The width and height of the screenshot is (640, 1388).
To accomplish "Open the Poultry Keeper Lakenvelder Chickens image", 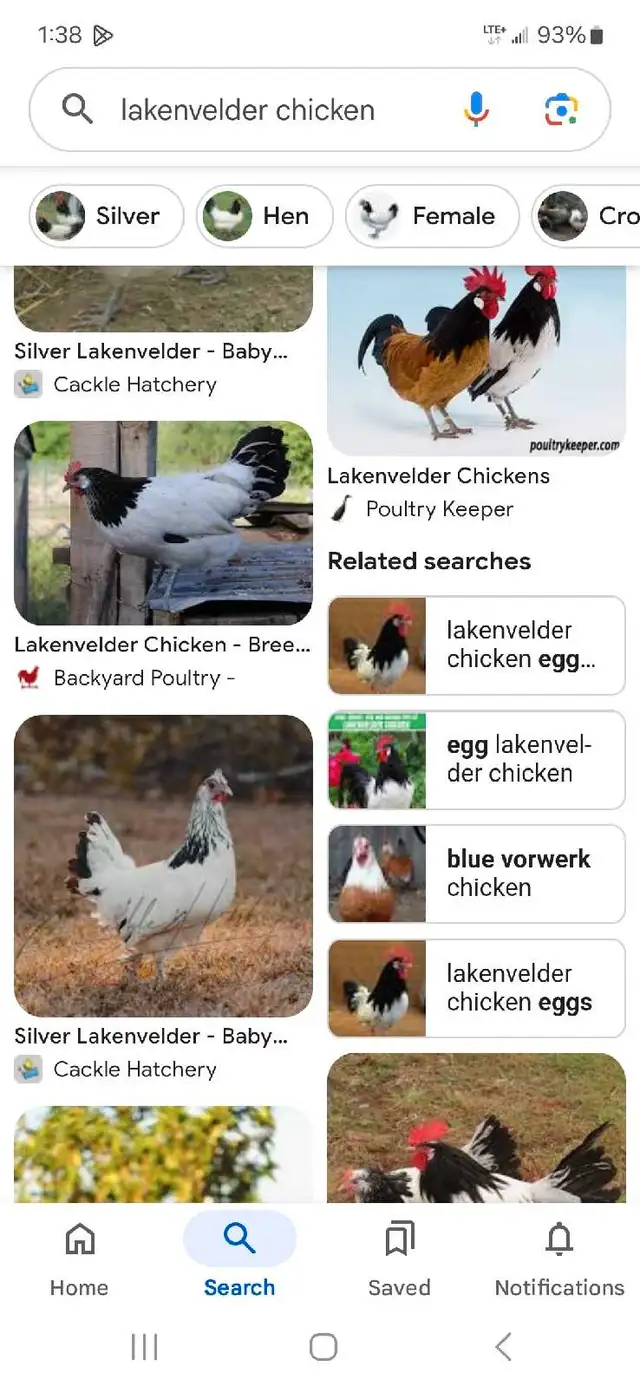I will click(477, 361).
